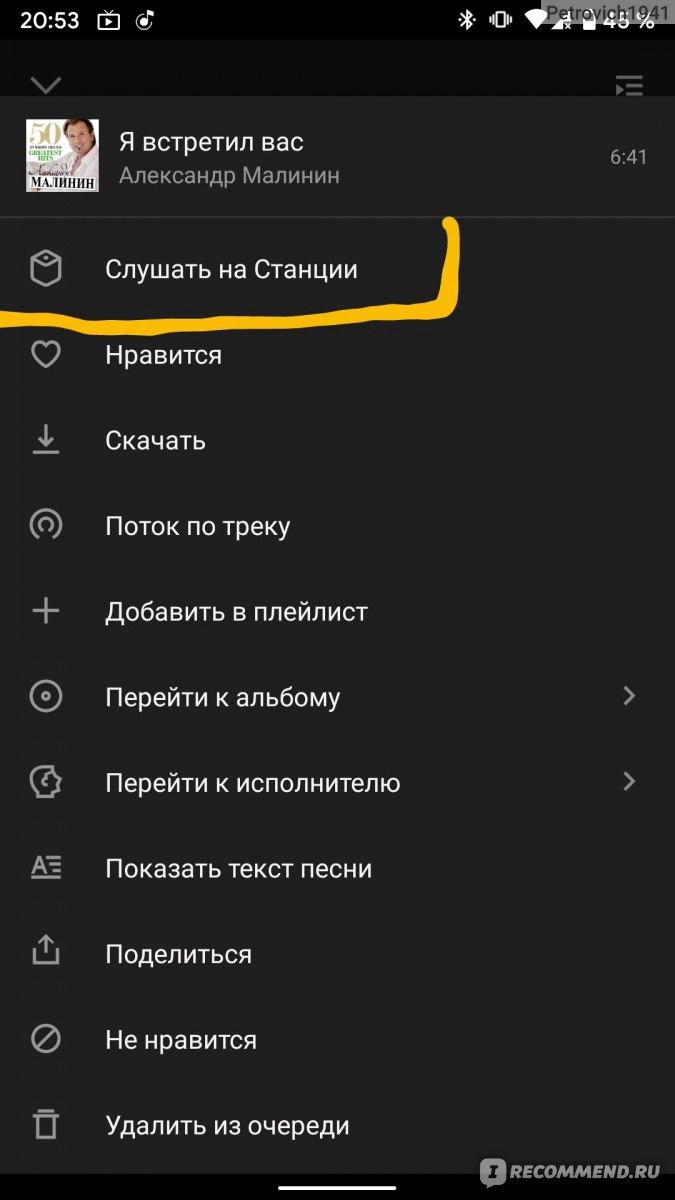Image resolution: width=675 pixels, height=1200 pixels.
Task: Open the playback queue icon
Action: point(629,86)
